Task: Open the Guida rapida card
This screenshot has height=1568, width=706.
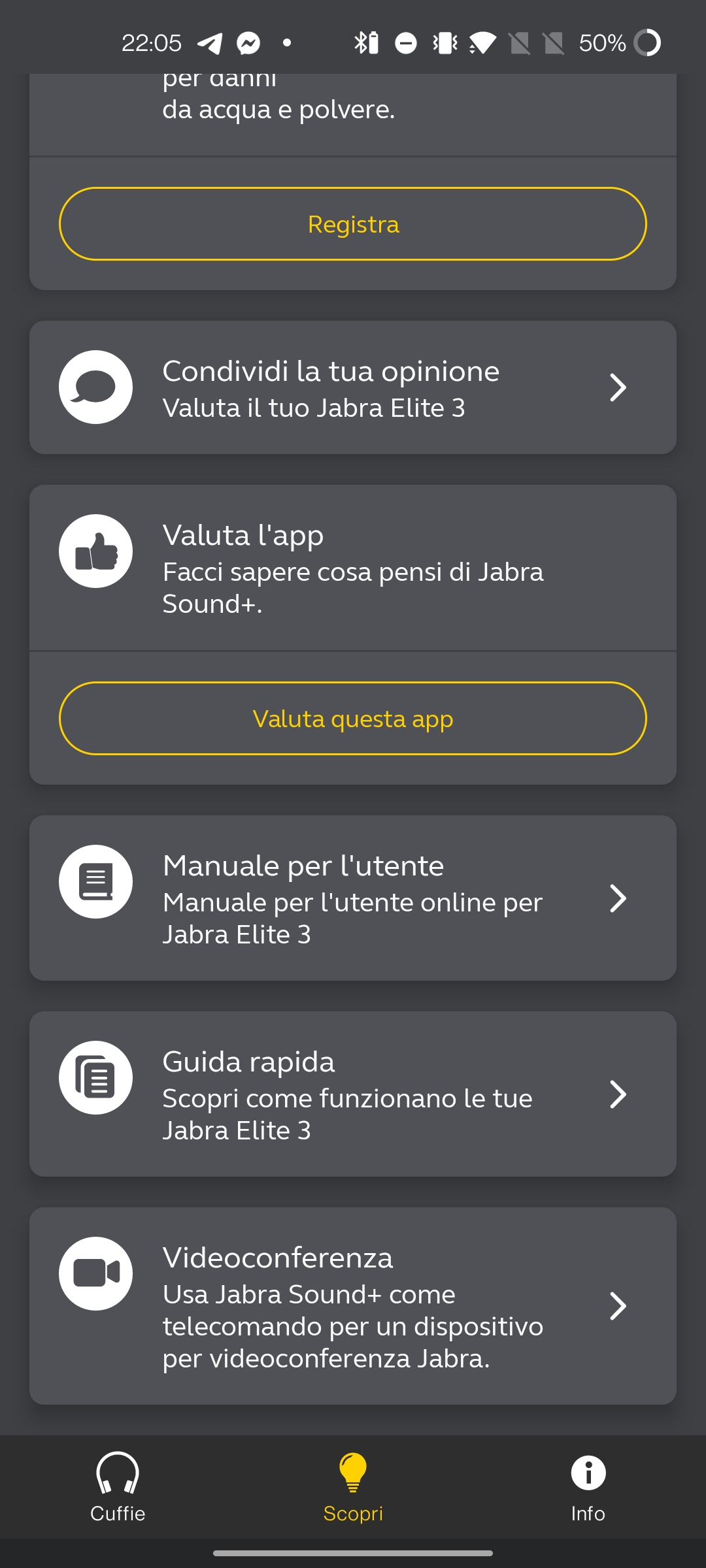Action: pyautogui.click(x=353, y=1094)
